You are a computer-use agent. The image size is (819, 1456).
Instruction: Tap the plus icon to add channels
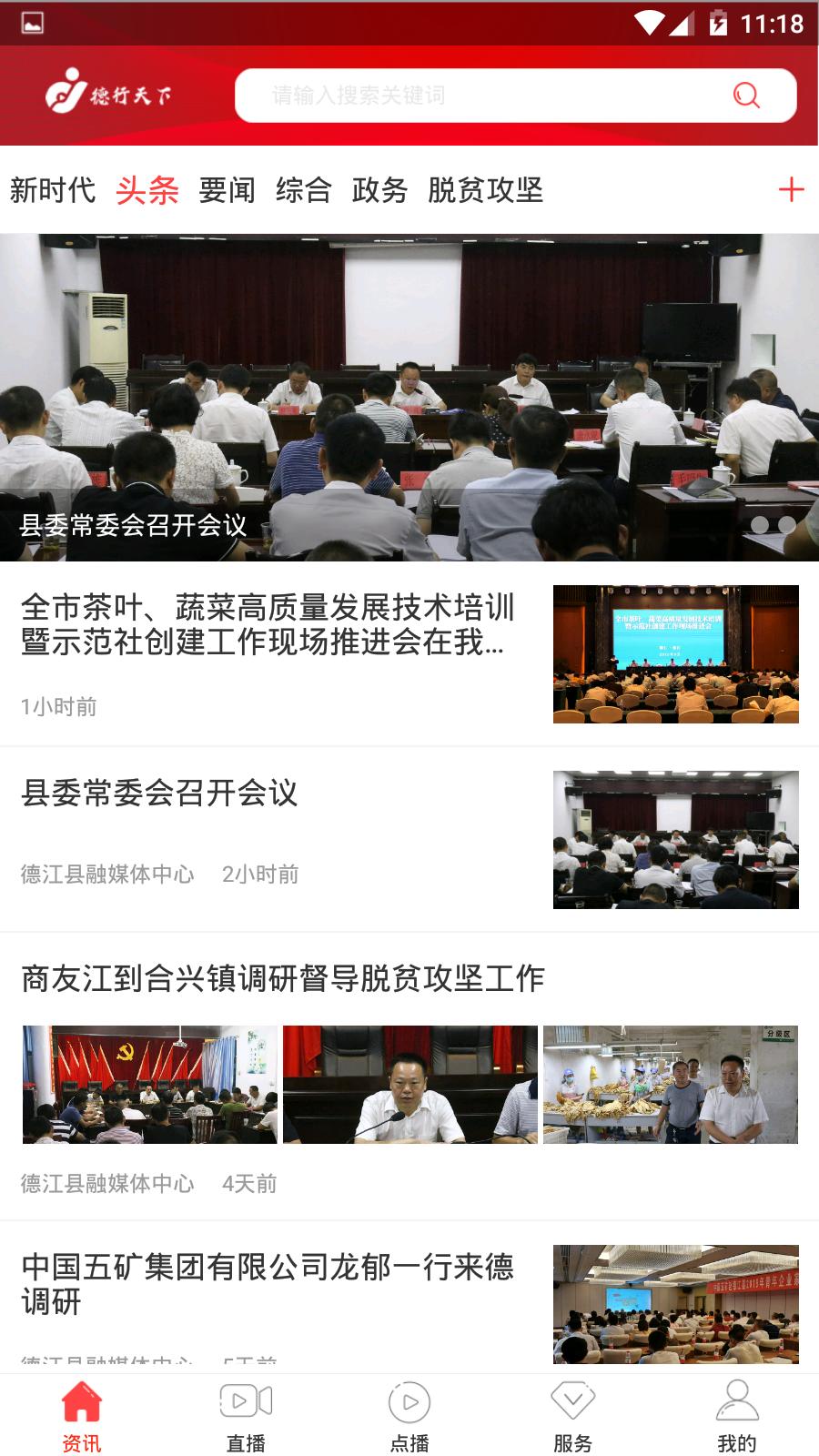[792, 188]
